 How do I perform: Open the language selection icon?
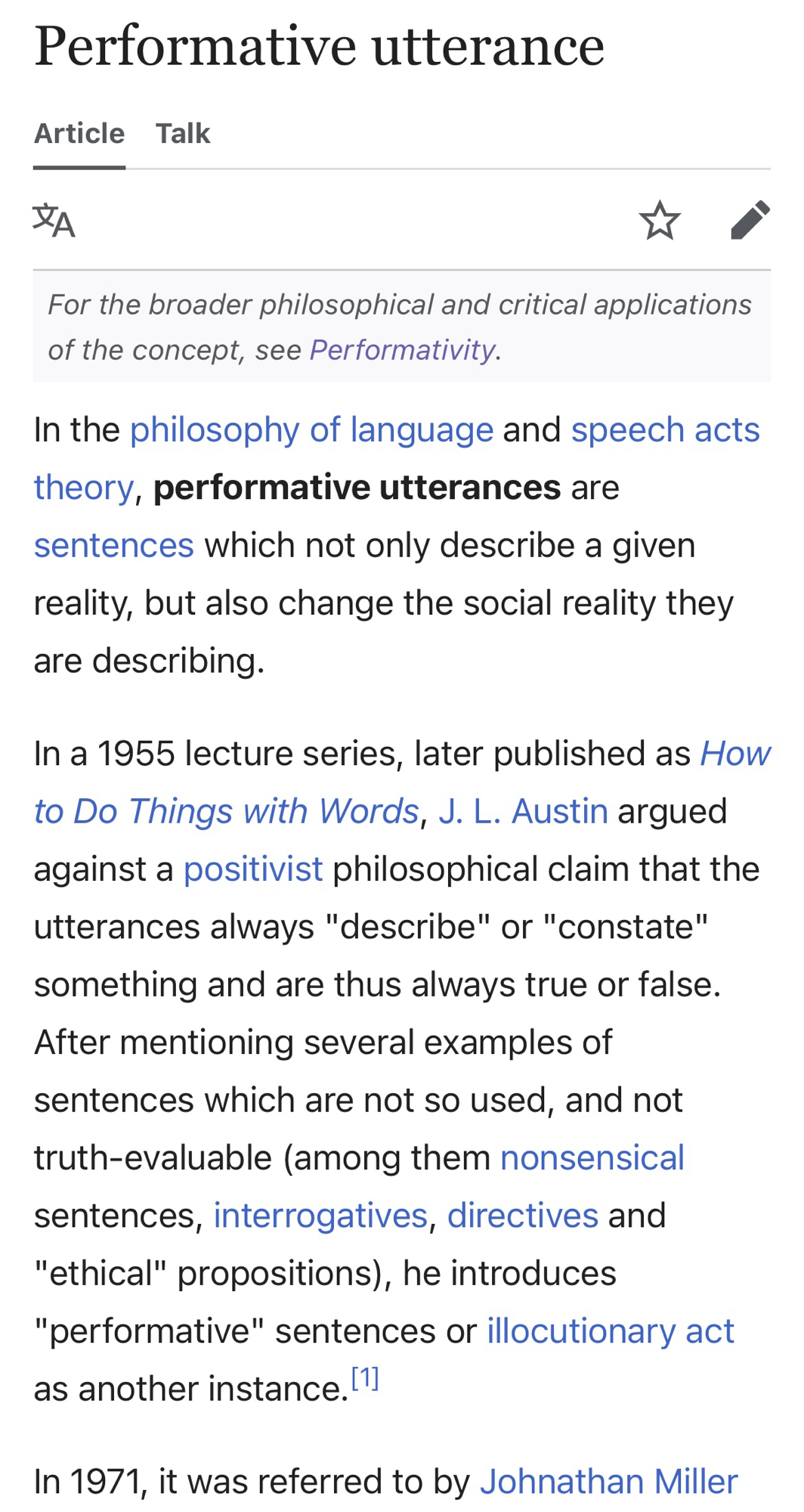click(54, 221)
